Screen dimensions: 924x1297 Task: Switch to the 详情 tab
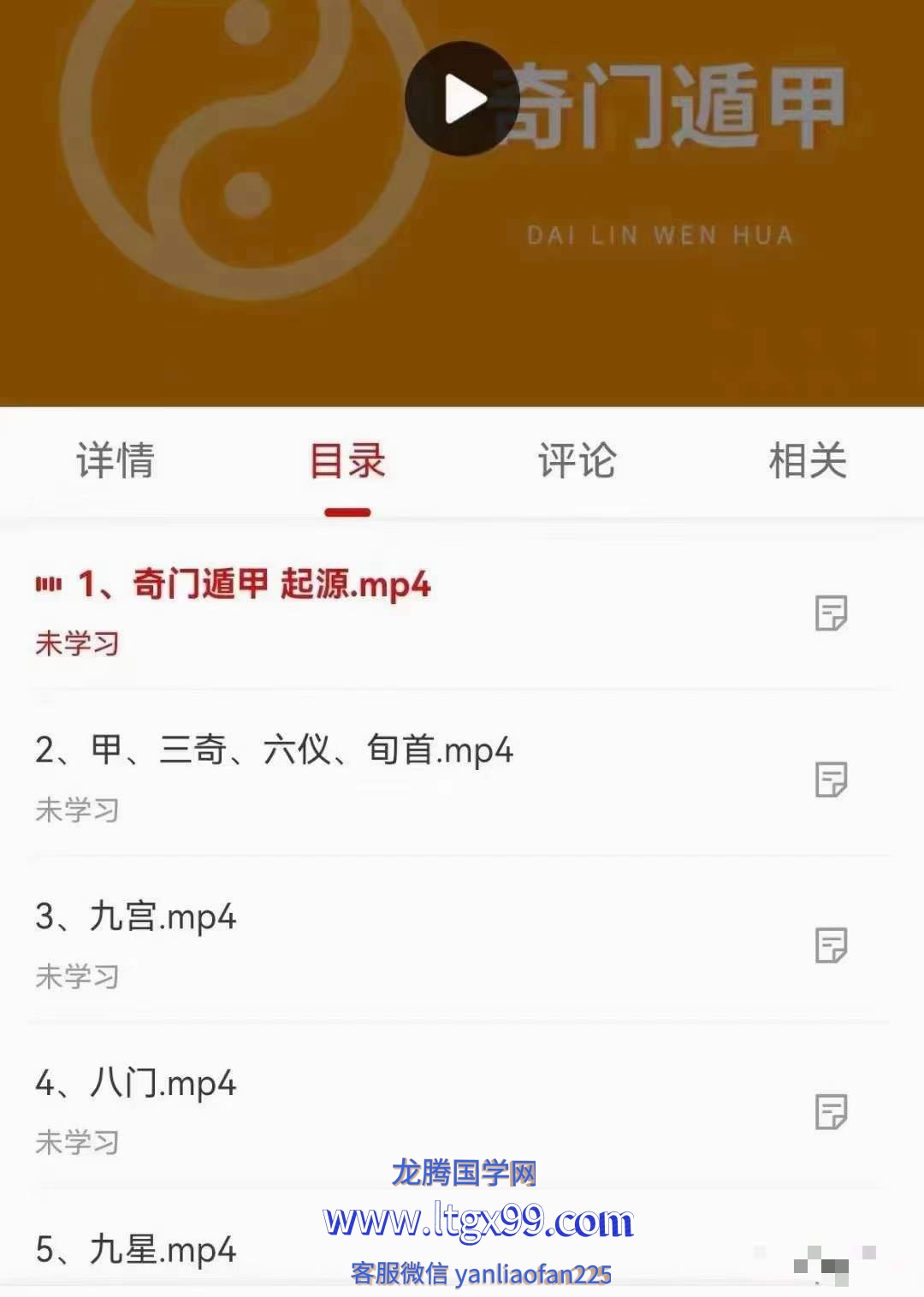click(115, 460)
